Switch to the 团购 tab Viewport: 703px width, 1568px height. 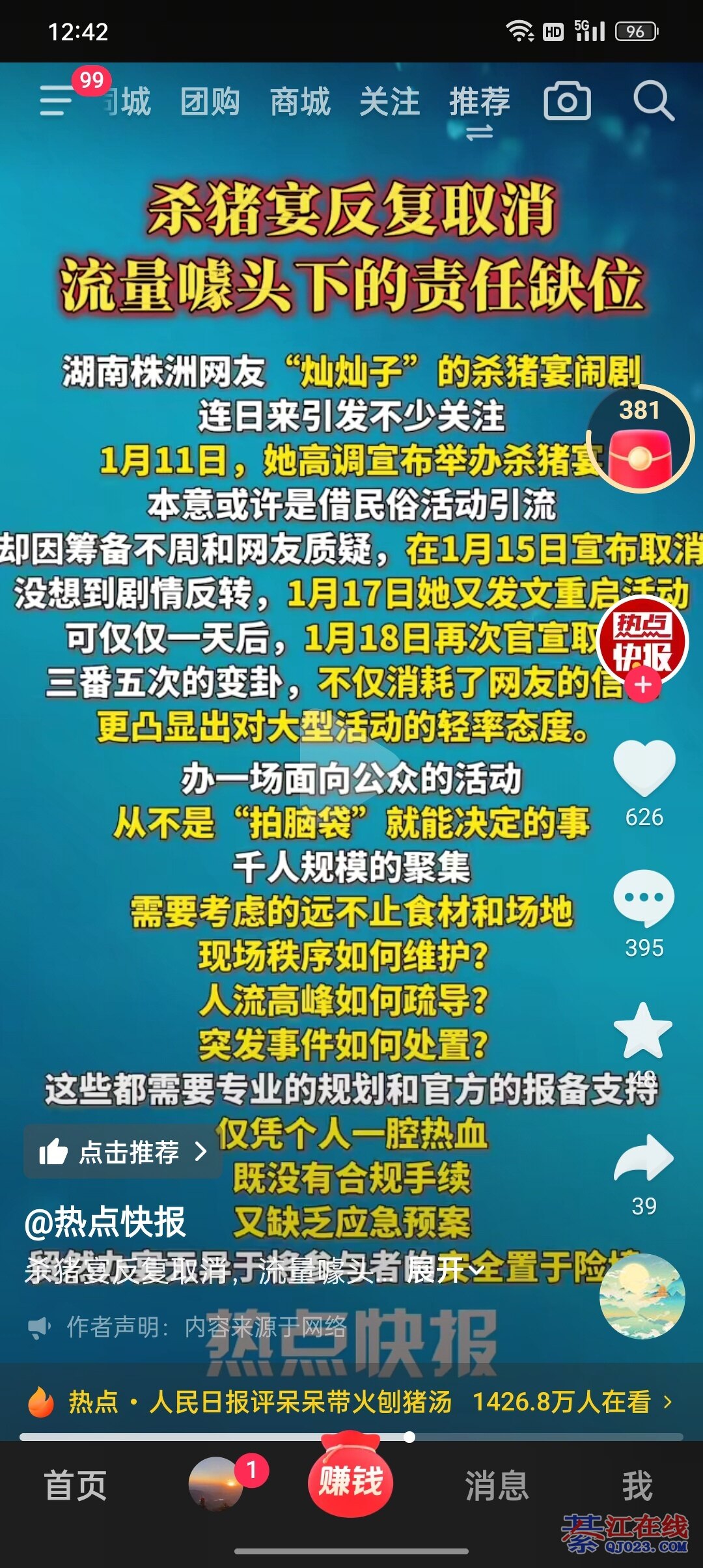click(210, 102)
